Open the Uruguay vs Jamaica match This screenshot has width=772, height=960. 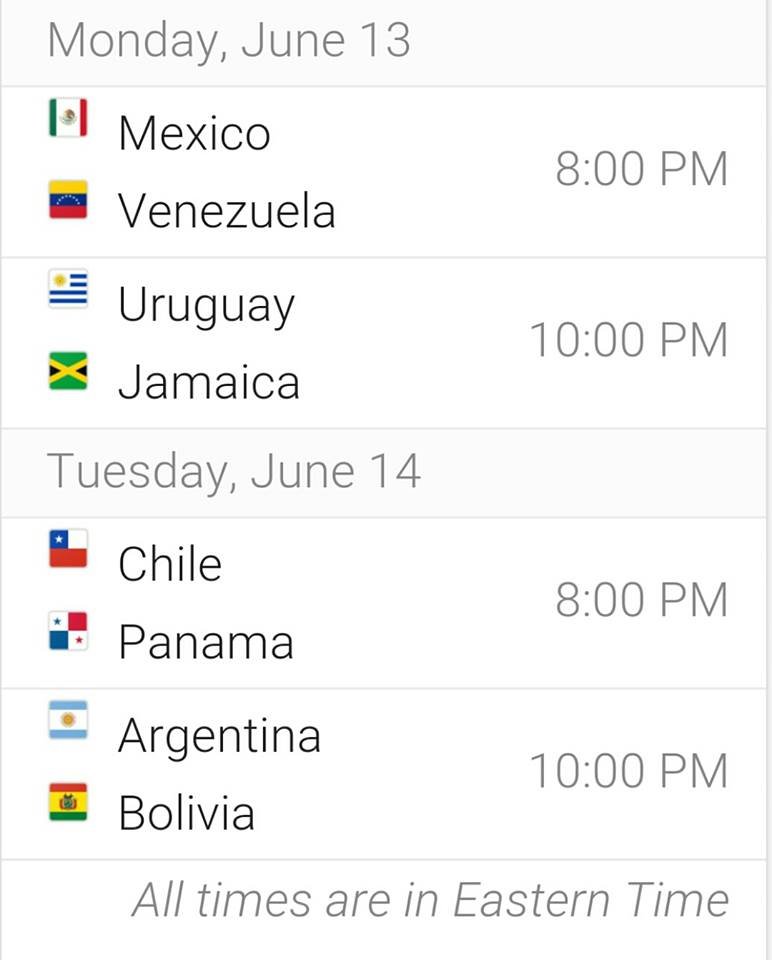386,343
